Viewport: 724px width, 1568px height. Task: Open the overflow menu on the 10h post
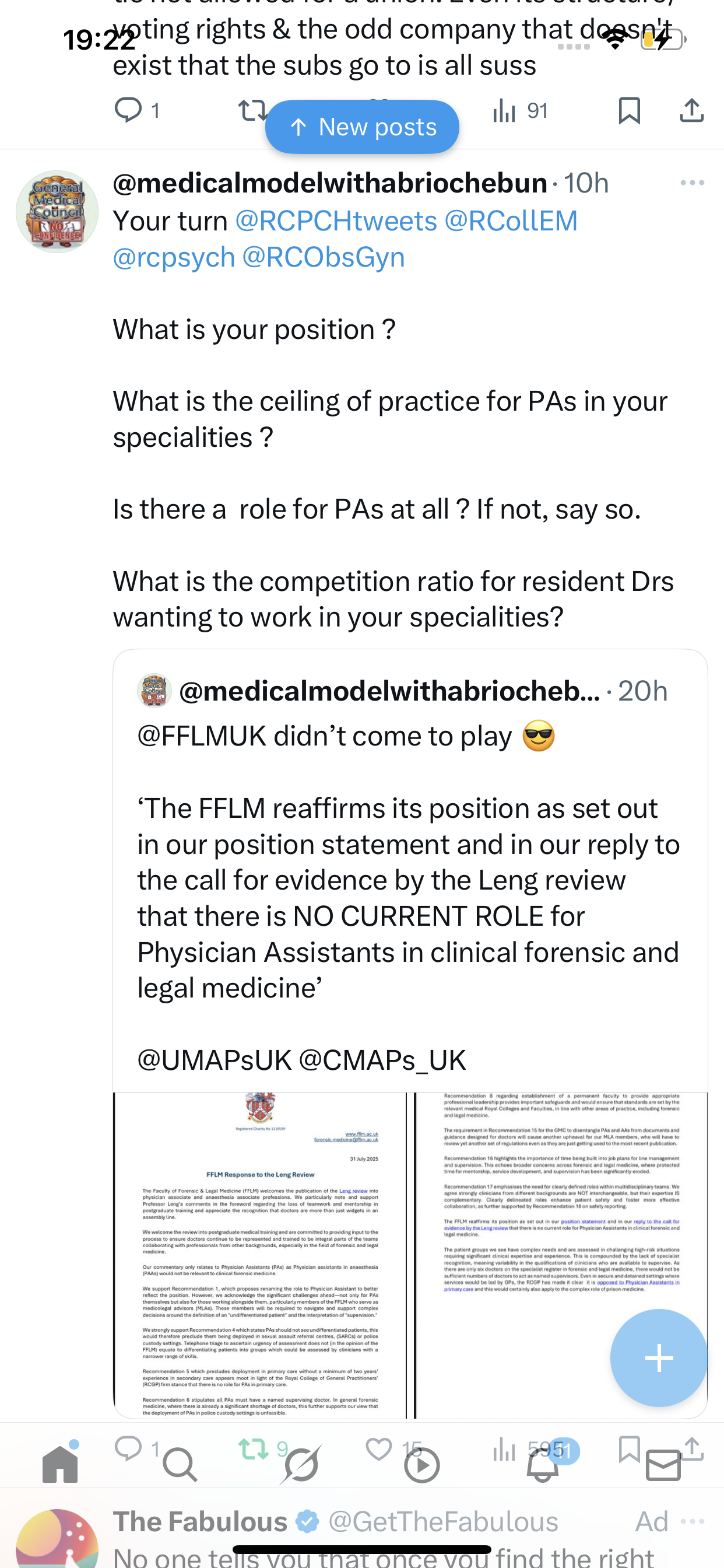[692, 183]
